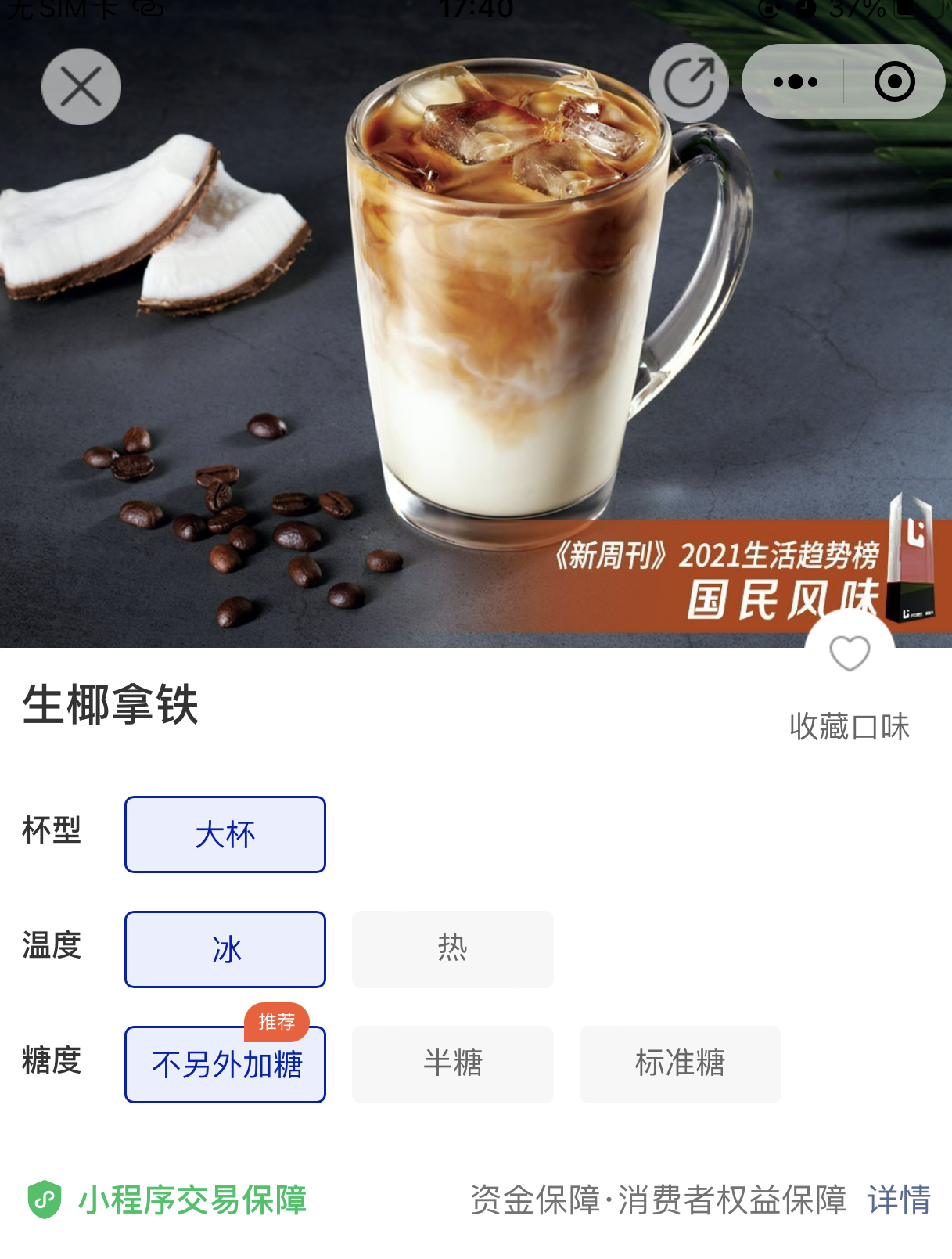
Task: Open the mini program more menu
Action: coord(795,81)
